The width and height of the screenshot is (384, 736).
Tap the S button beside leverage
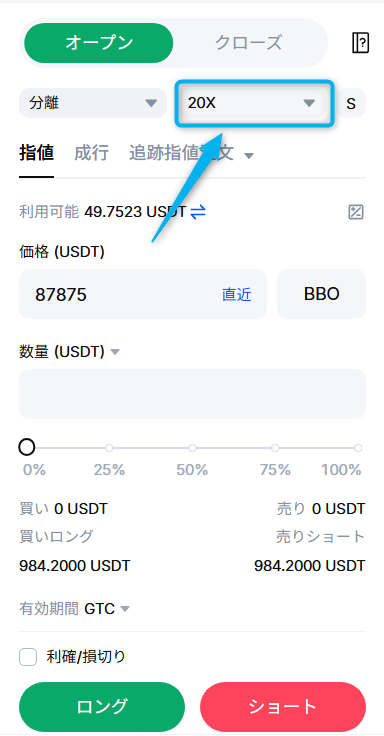pyautogui.click(x=351, y=103)
